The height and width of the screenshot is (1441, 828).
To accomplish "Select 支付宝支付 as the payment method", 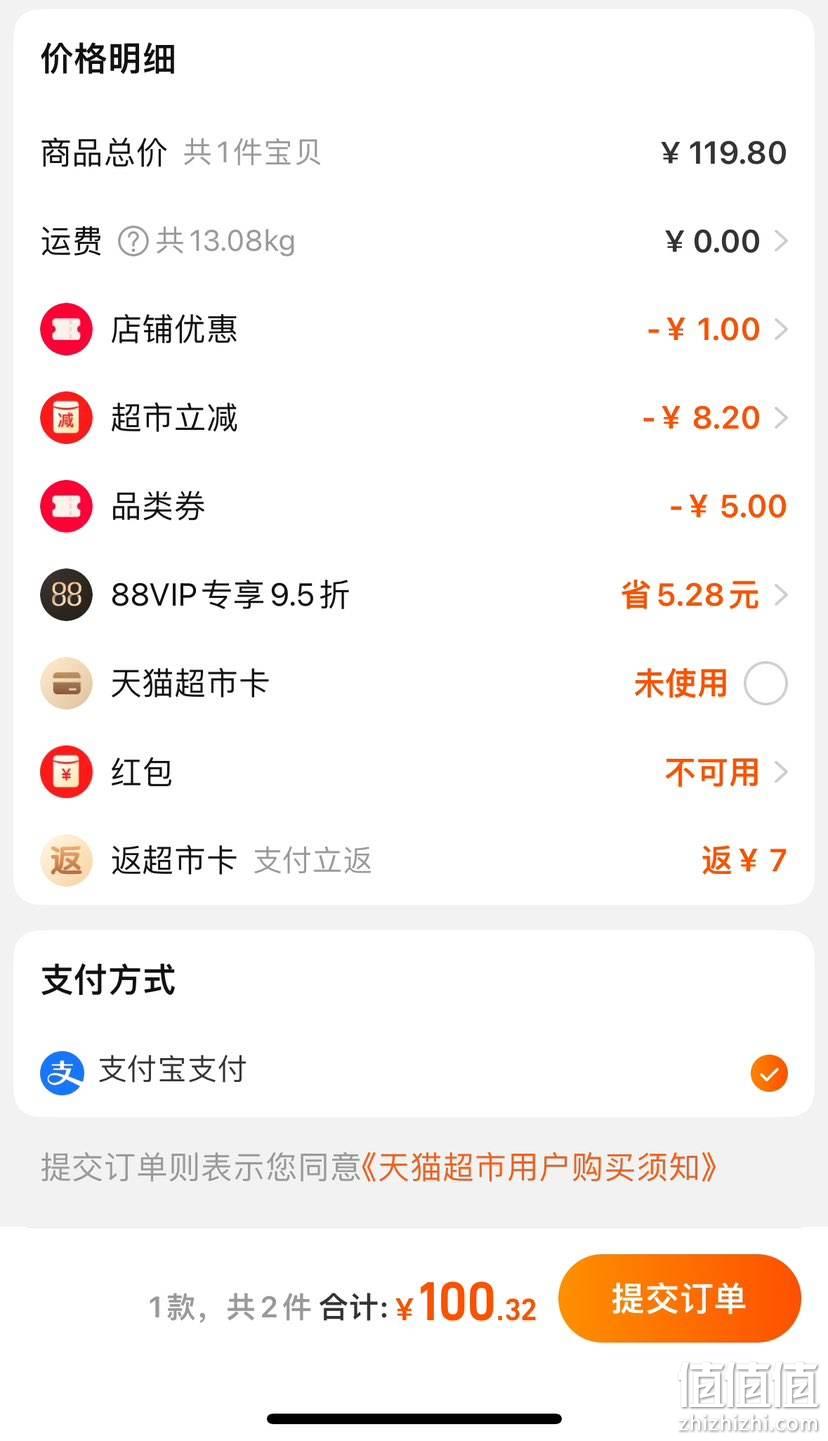I will 414,1072.
